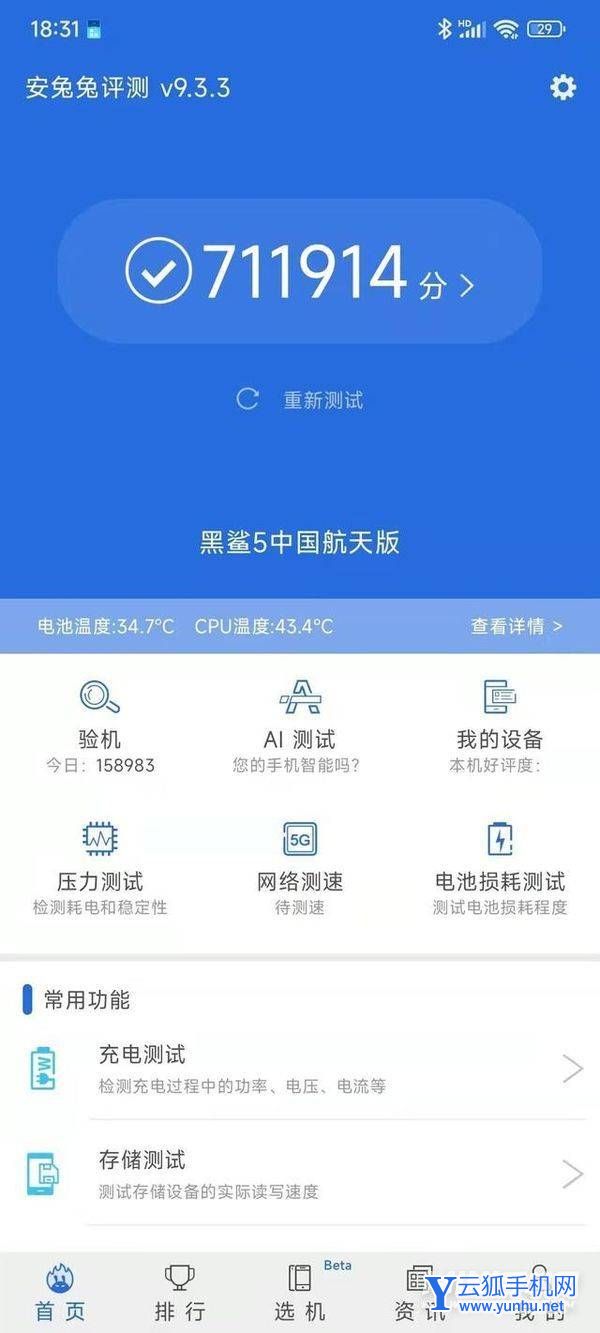Open 网络测速 speed test
Image resolution: width=600 pixels, height=1333 pixels.
[299, 866]
